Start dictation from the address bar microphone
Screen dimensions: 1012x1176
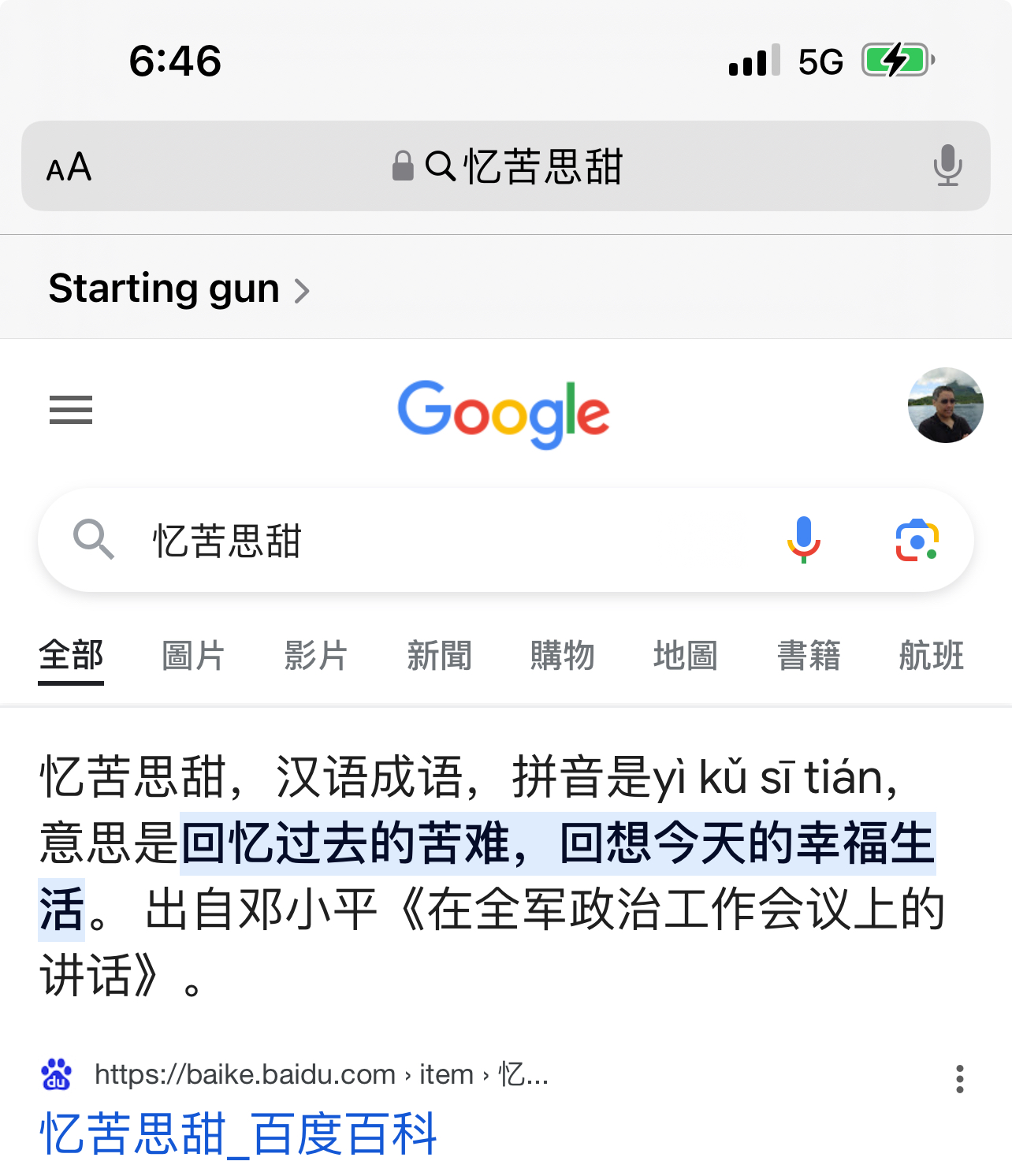(947, 166)
